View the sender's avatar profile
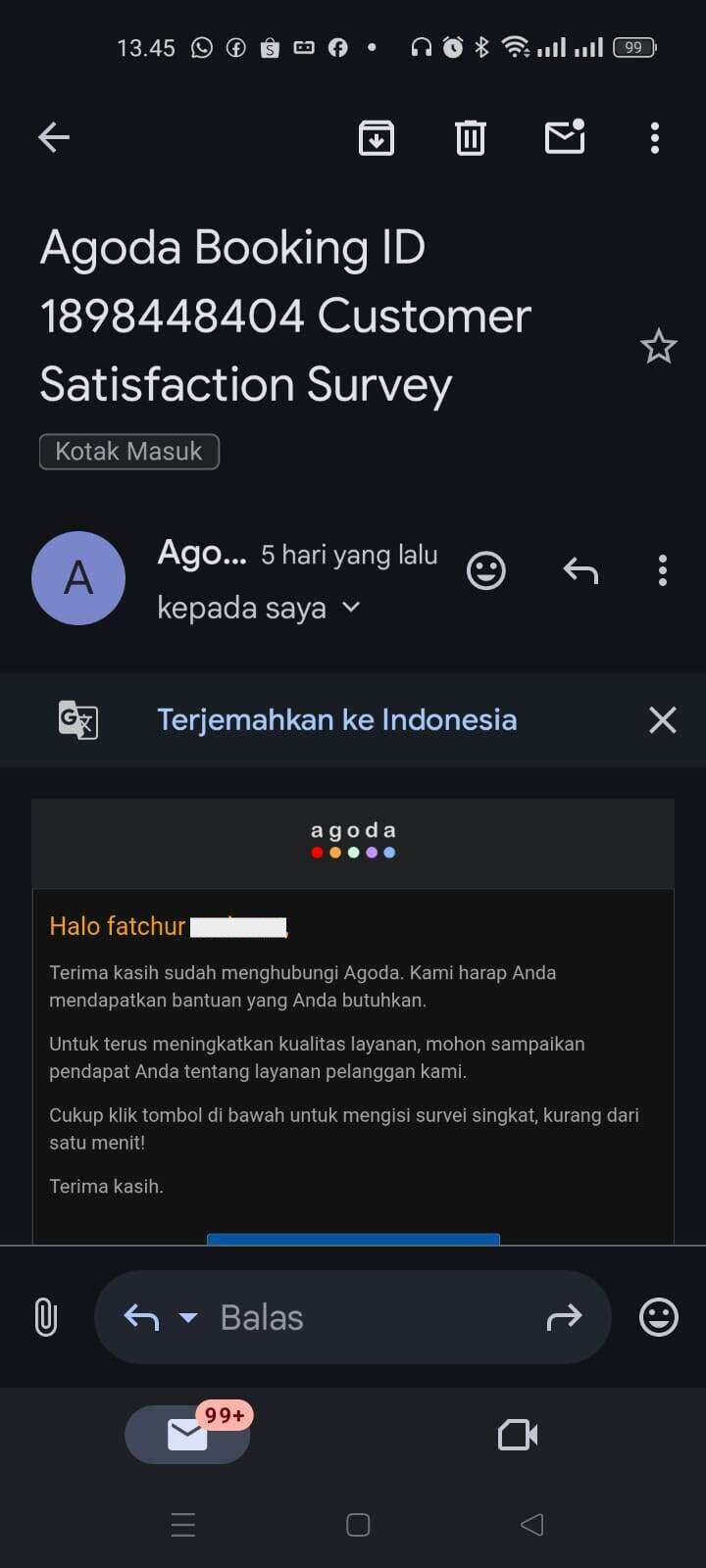 tap(78, 578)
